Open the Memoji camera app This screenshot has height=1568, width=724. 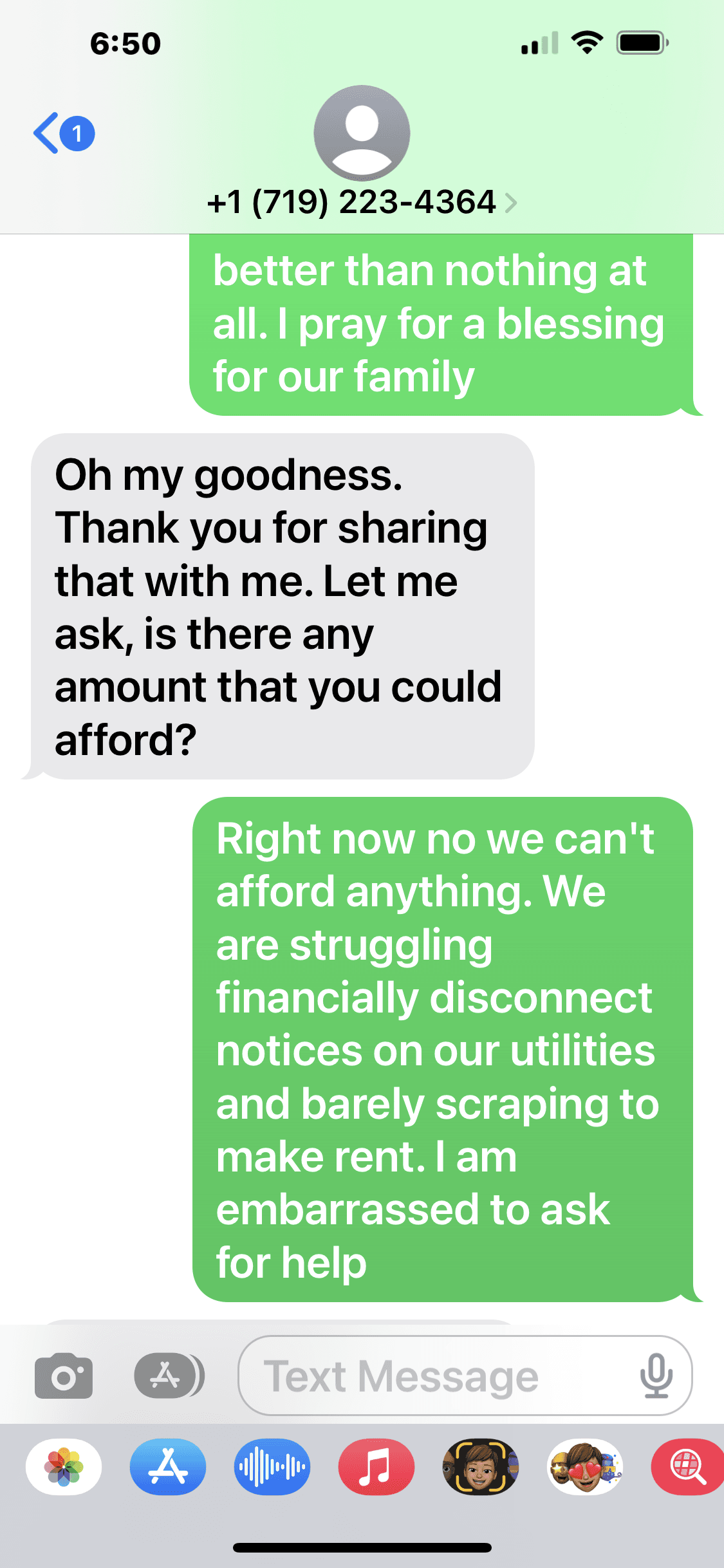tap(481, 1467)
